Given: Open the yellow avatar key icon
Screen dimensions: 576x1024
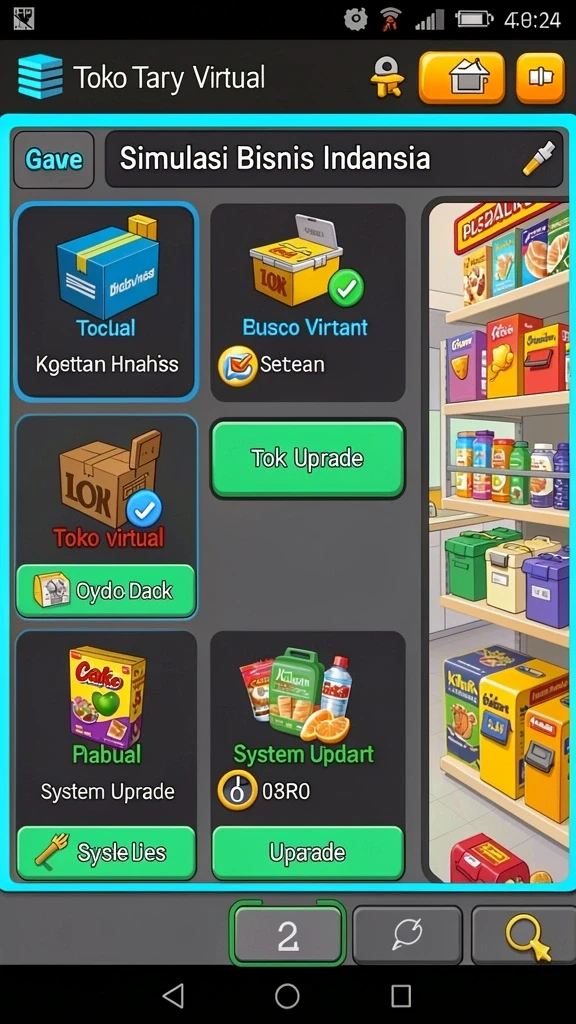Looking at the screenshot, I should [387, 78].
